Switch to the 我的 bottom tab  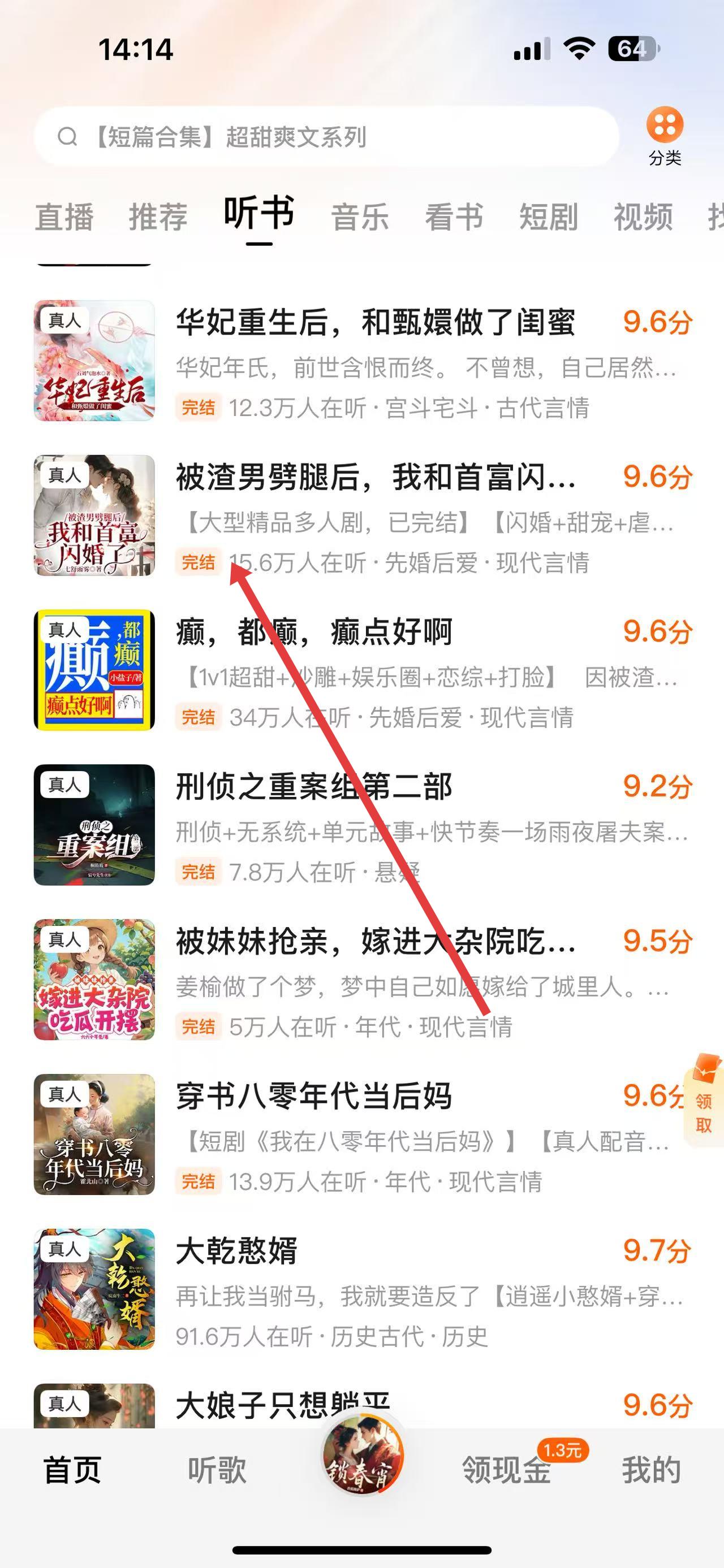(x=651, y=1471)
